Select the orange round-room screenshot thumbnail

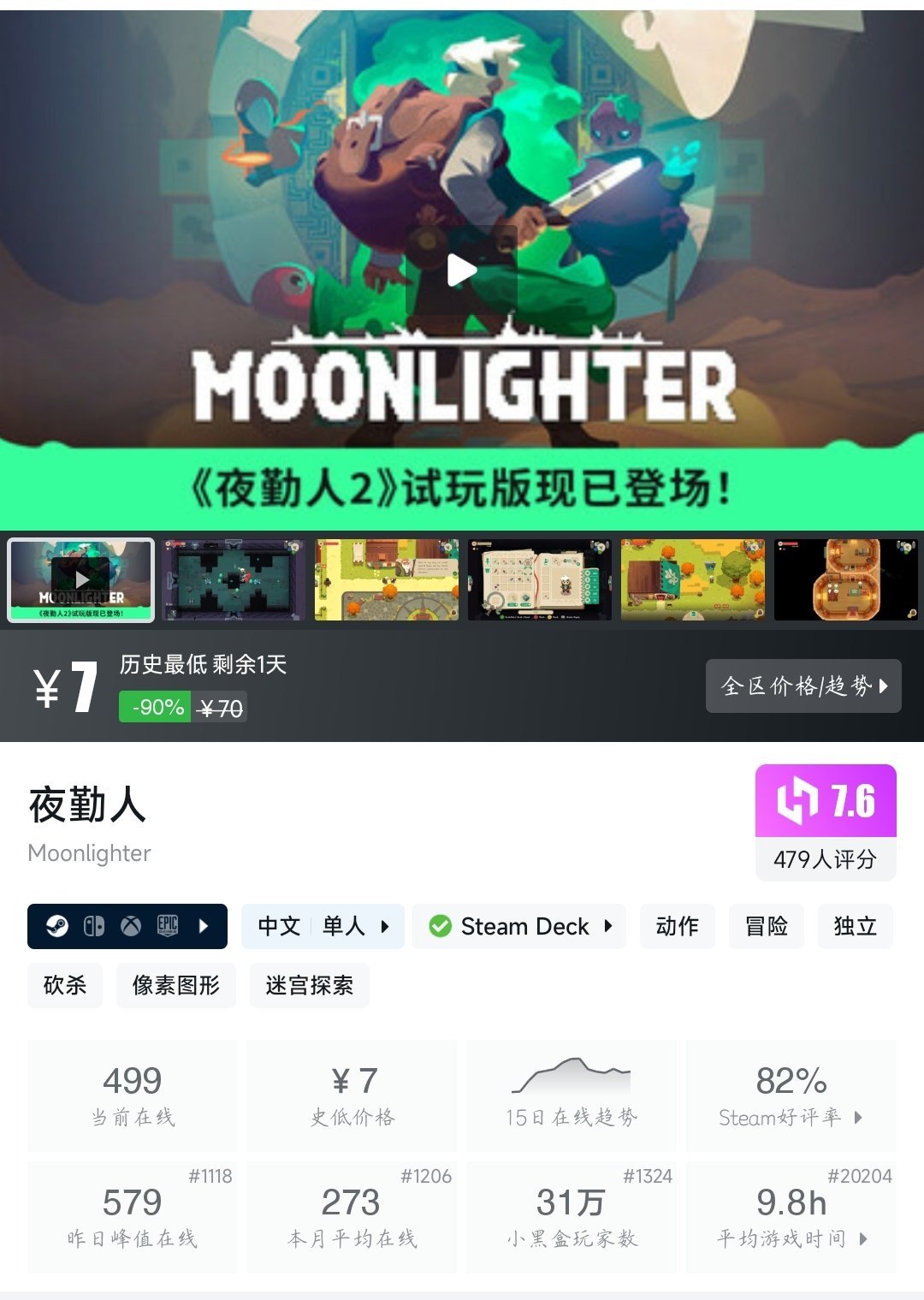845,579
